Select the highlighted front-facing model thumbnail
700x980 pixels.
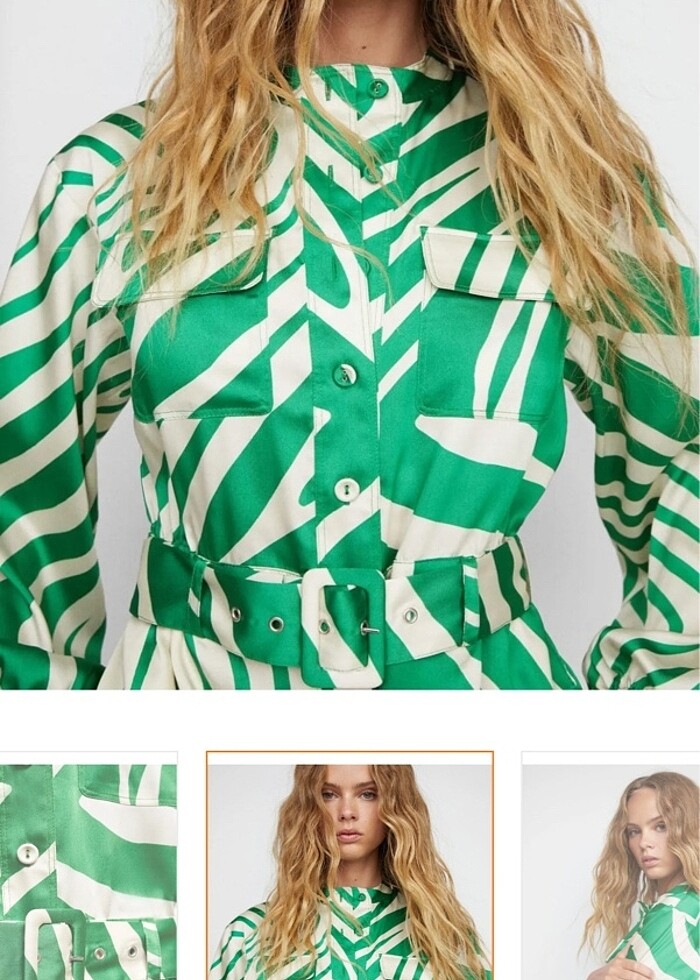350,866
